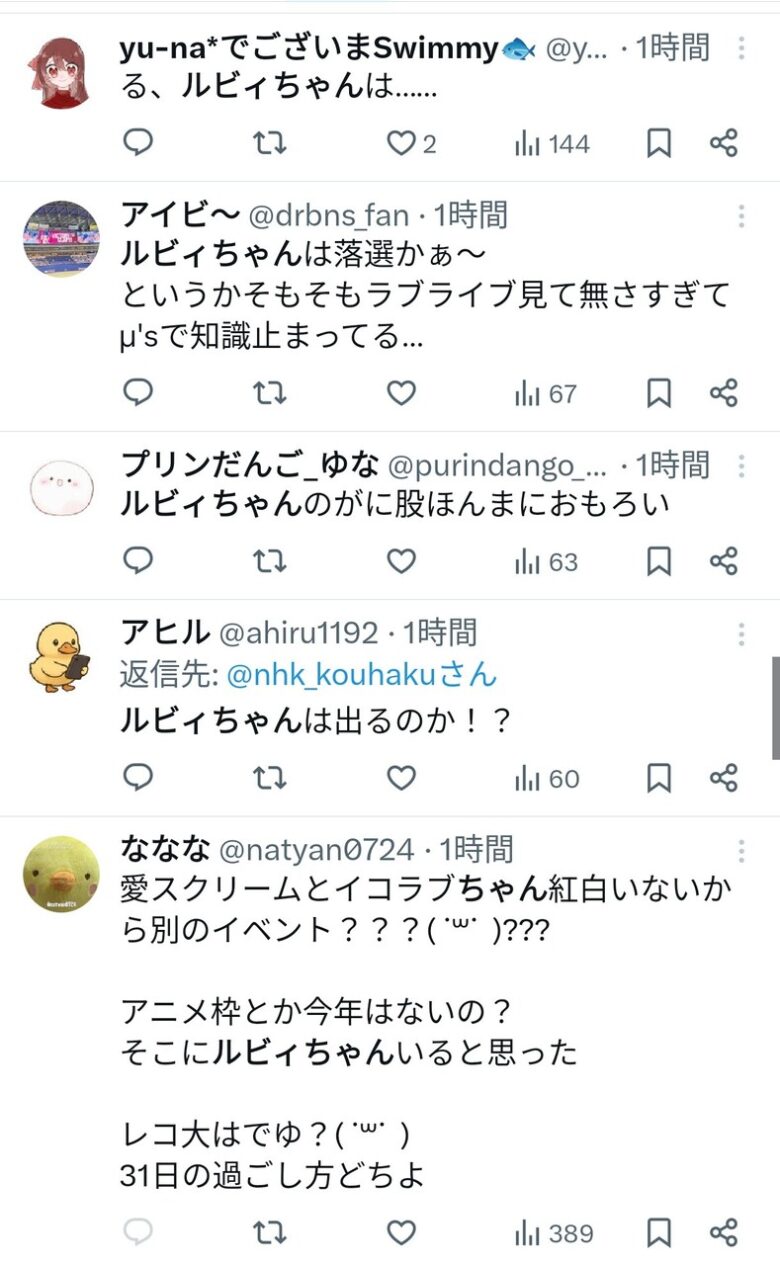Repost yu-na*でございまSwimmy's post
This screenshot has height=1265, width=780.
coord(267,145)
